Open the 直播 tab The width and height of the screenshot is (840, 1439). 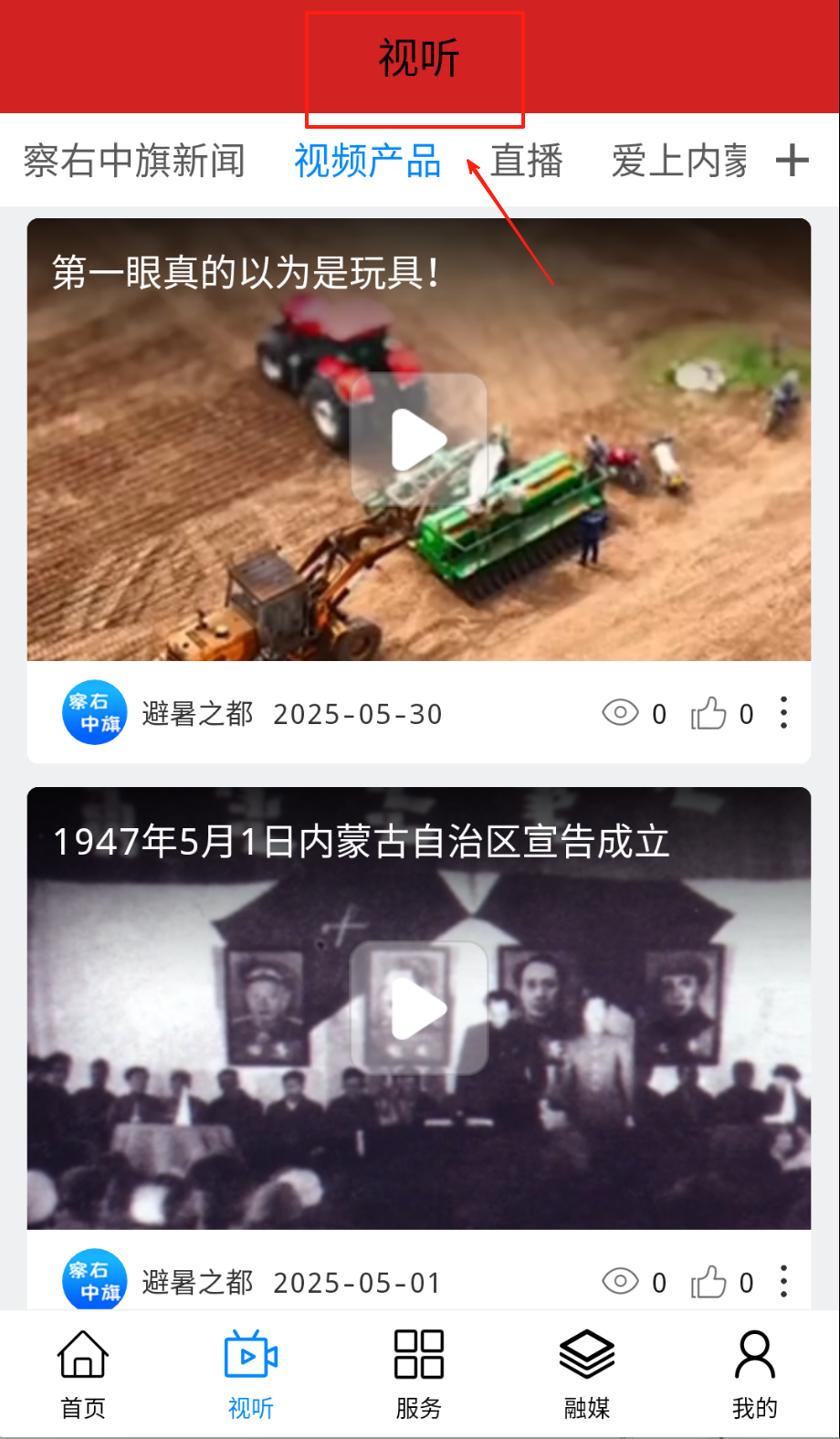526,162
